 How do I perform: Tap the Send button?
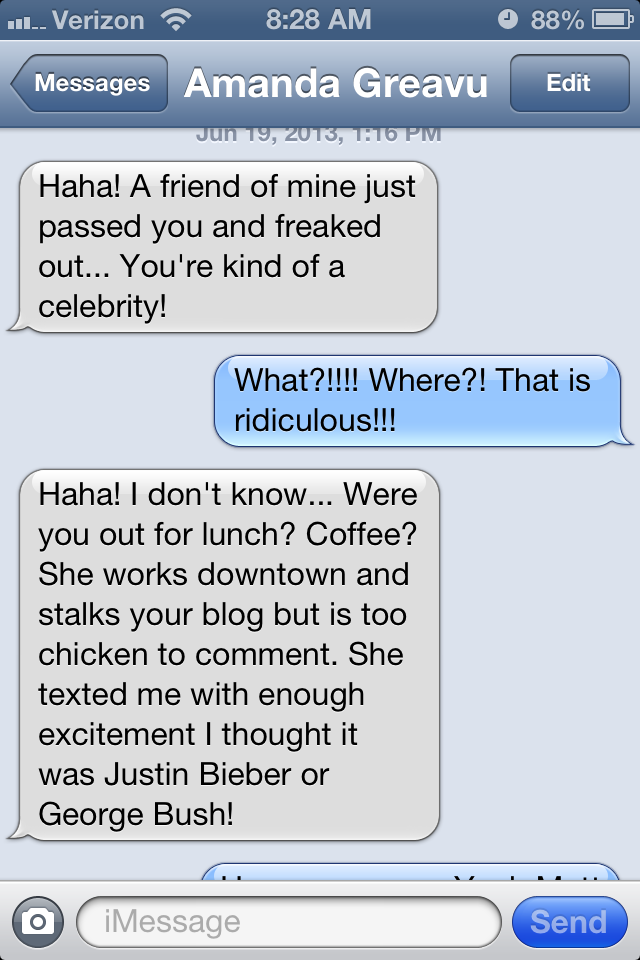point(568,921)
